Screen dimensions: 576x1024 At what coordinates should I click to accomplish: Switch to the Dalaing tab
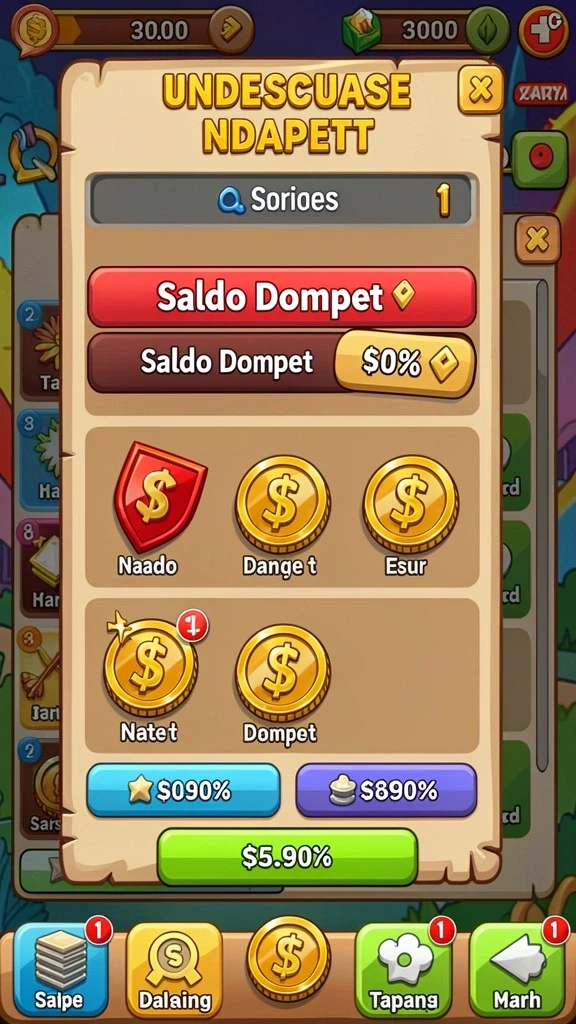click(x=174, y=968)
